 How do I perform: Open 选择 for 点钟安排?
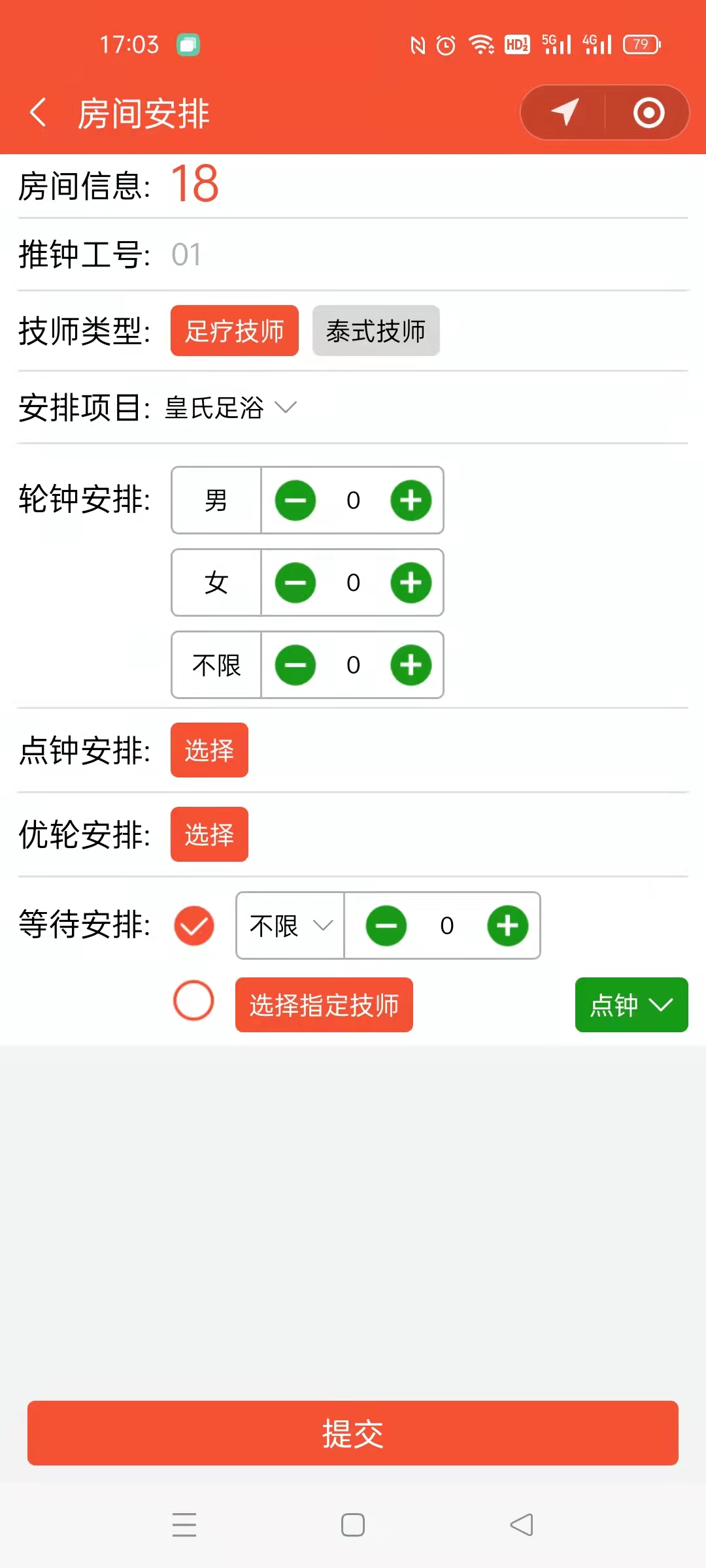pos(209,750)
